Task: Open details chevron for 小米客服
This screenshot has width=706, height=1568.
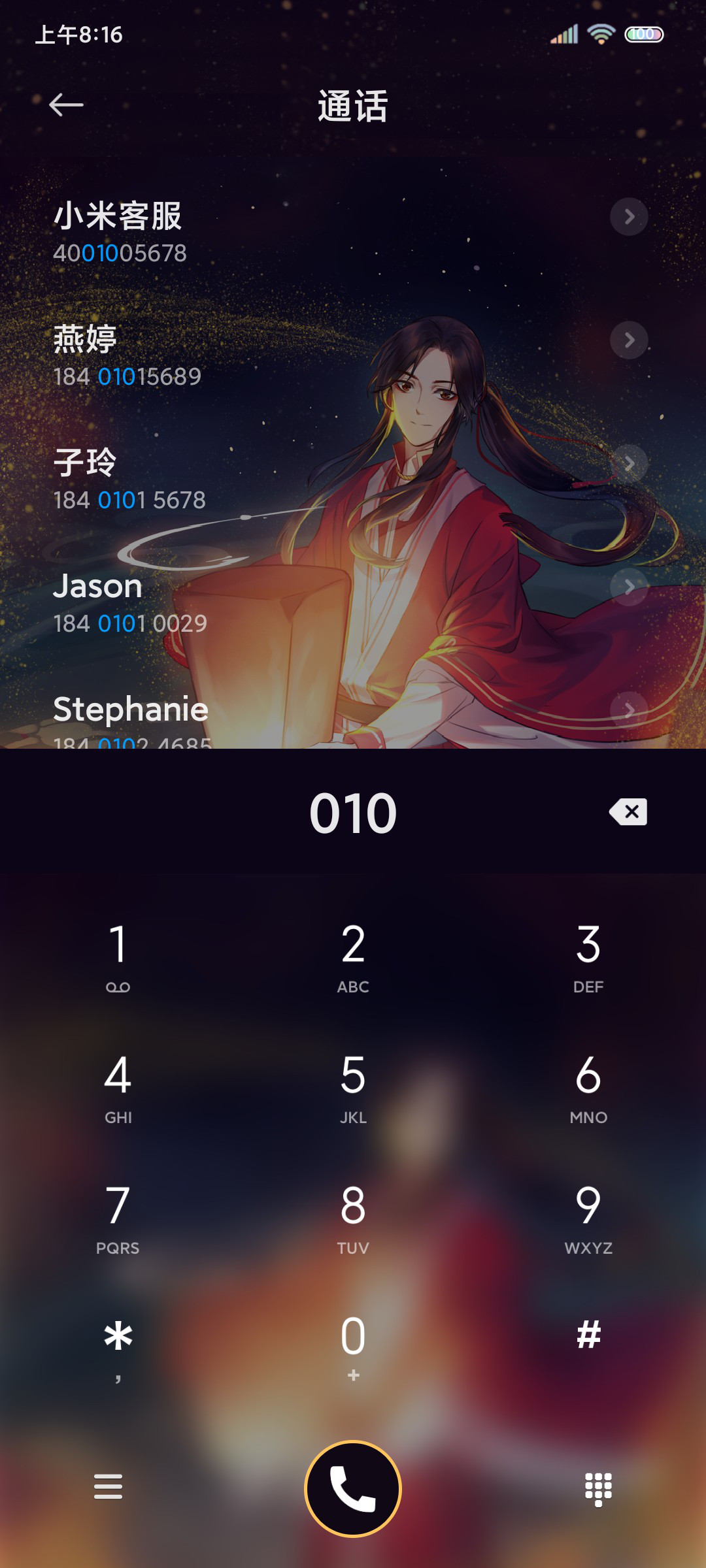Action: [x=629, y=216]
